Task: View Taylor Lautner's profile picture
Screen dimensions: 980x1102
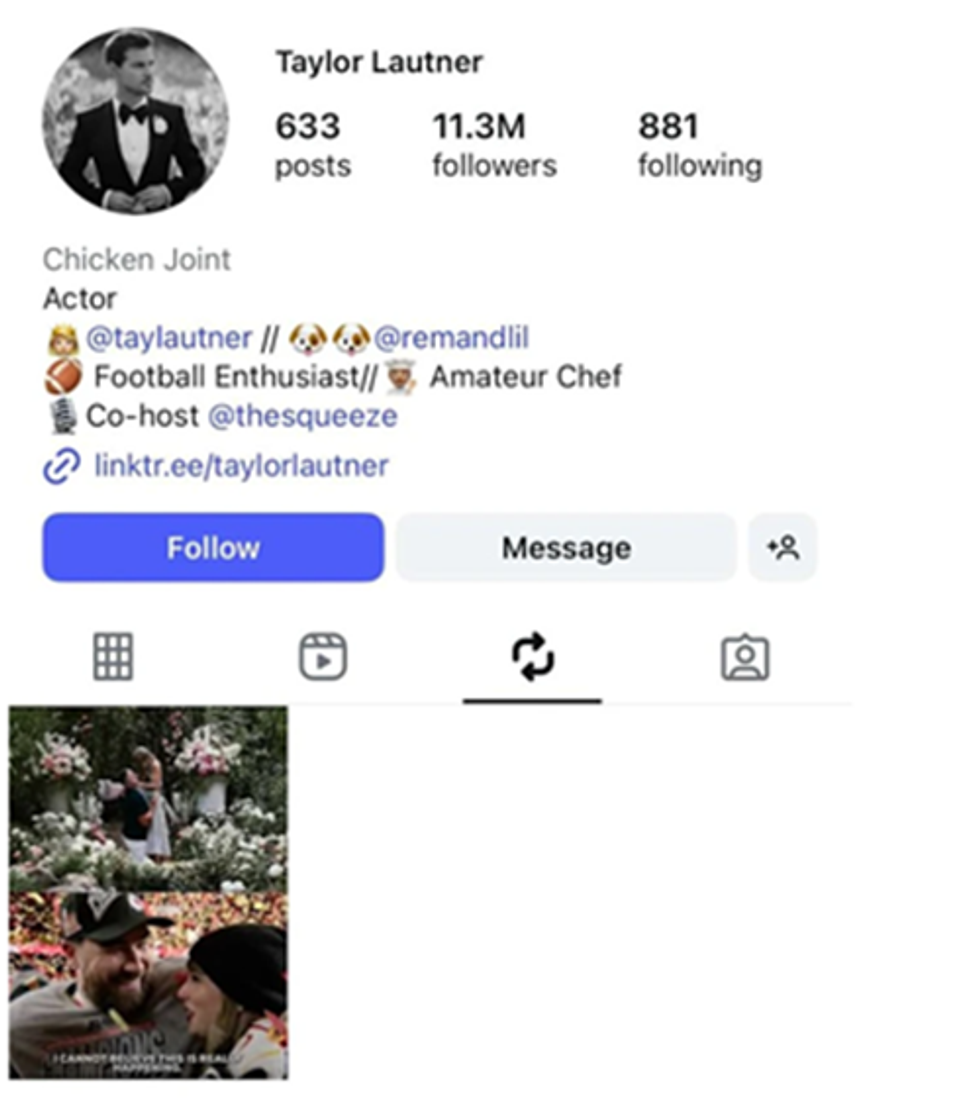Action: [135, 120]
